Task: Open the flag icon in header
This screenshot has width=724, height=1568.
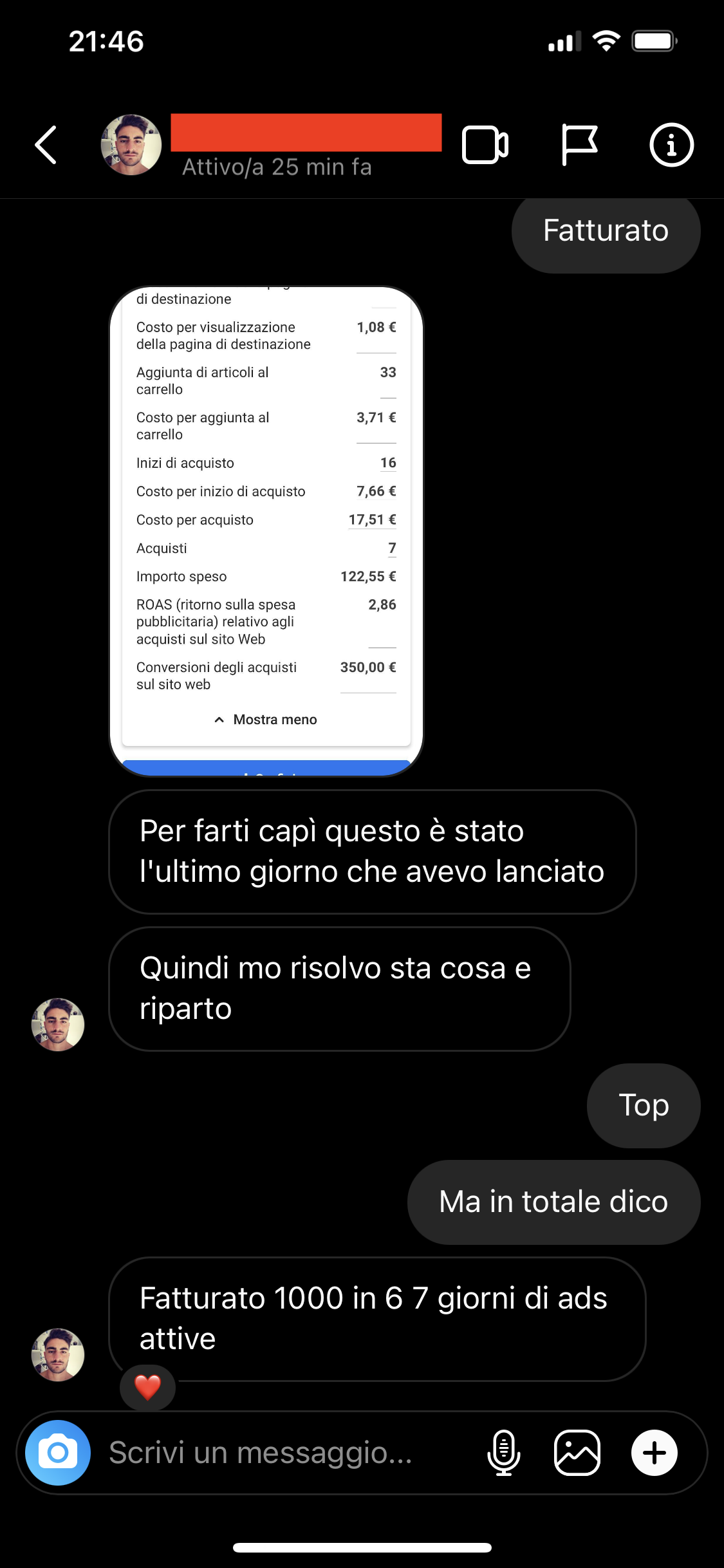Action: pyautogui.click(x=579, y=145)
